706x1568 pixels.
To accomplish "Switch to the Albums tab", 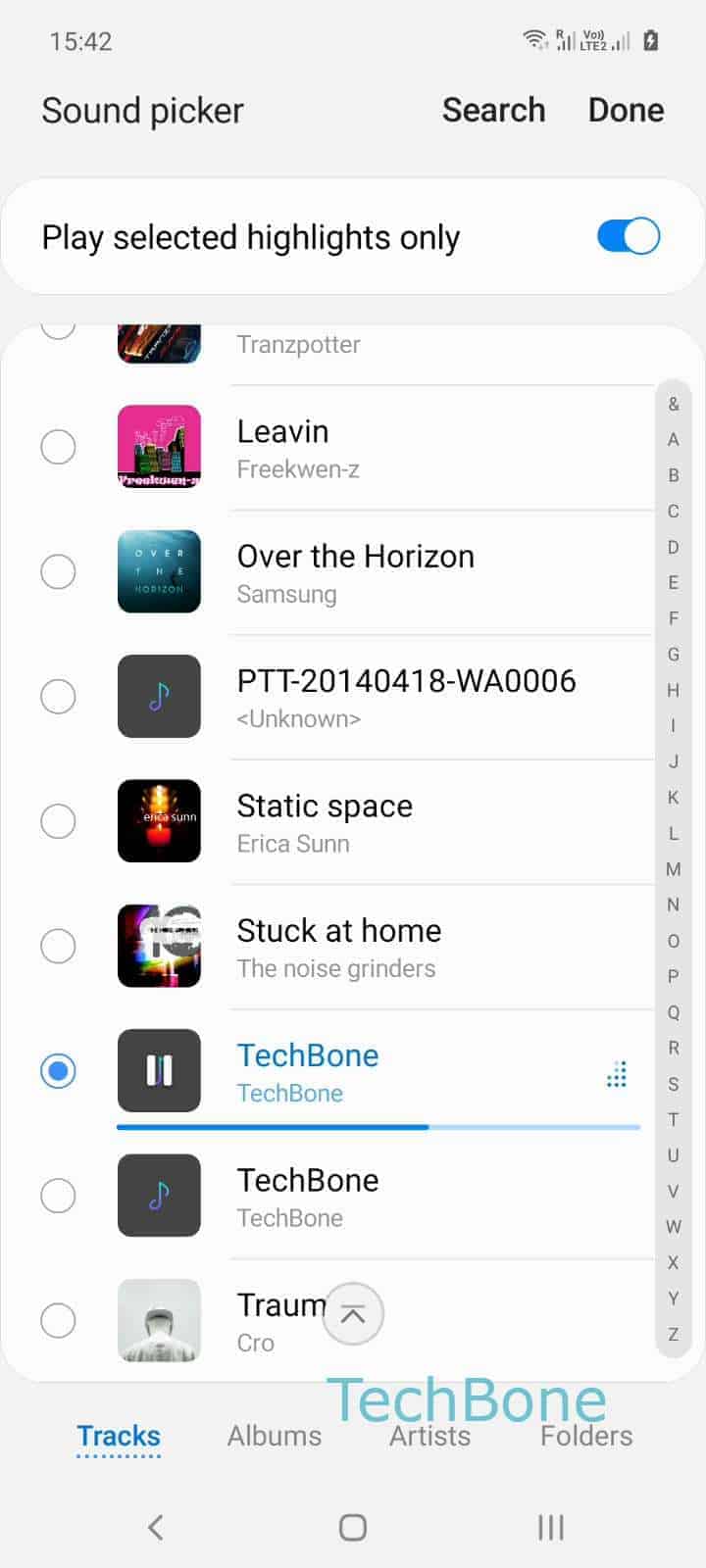I will click(x=274, y=1435).
